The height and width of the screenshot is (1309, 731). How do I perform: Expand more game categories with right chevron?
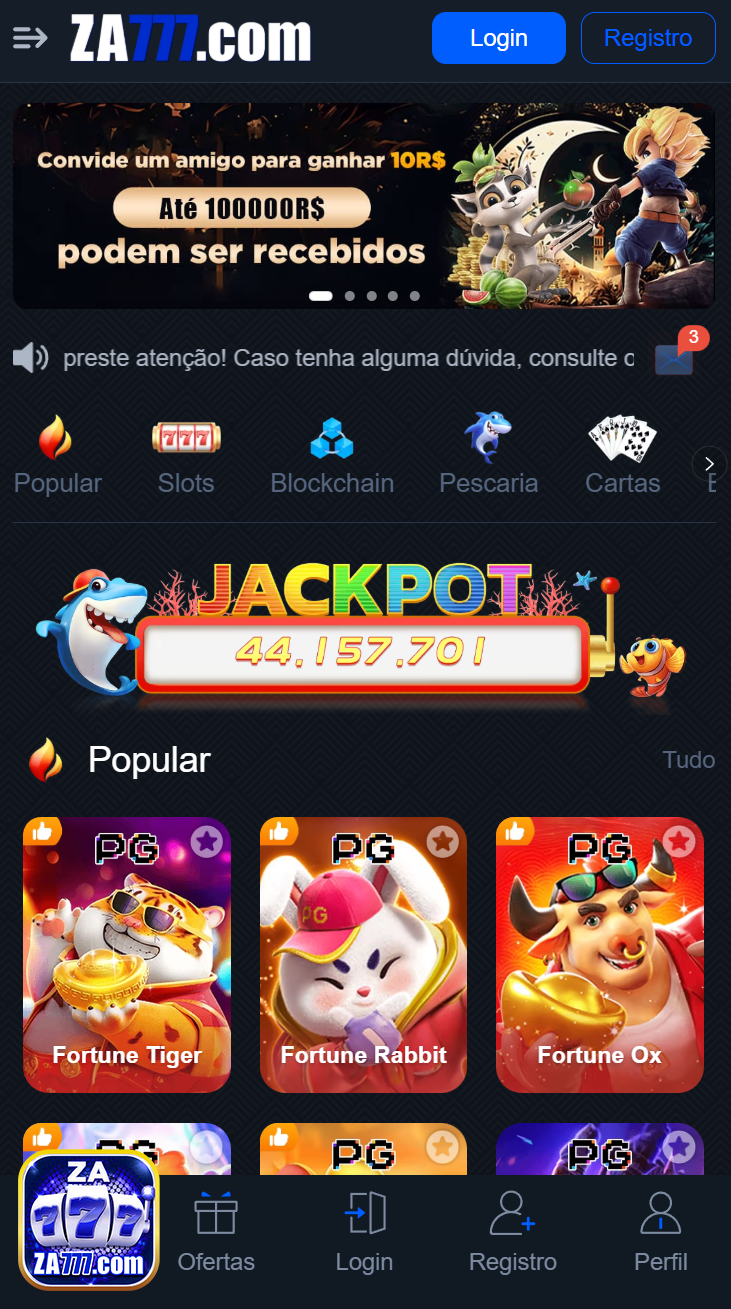click(709, 463)
